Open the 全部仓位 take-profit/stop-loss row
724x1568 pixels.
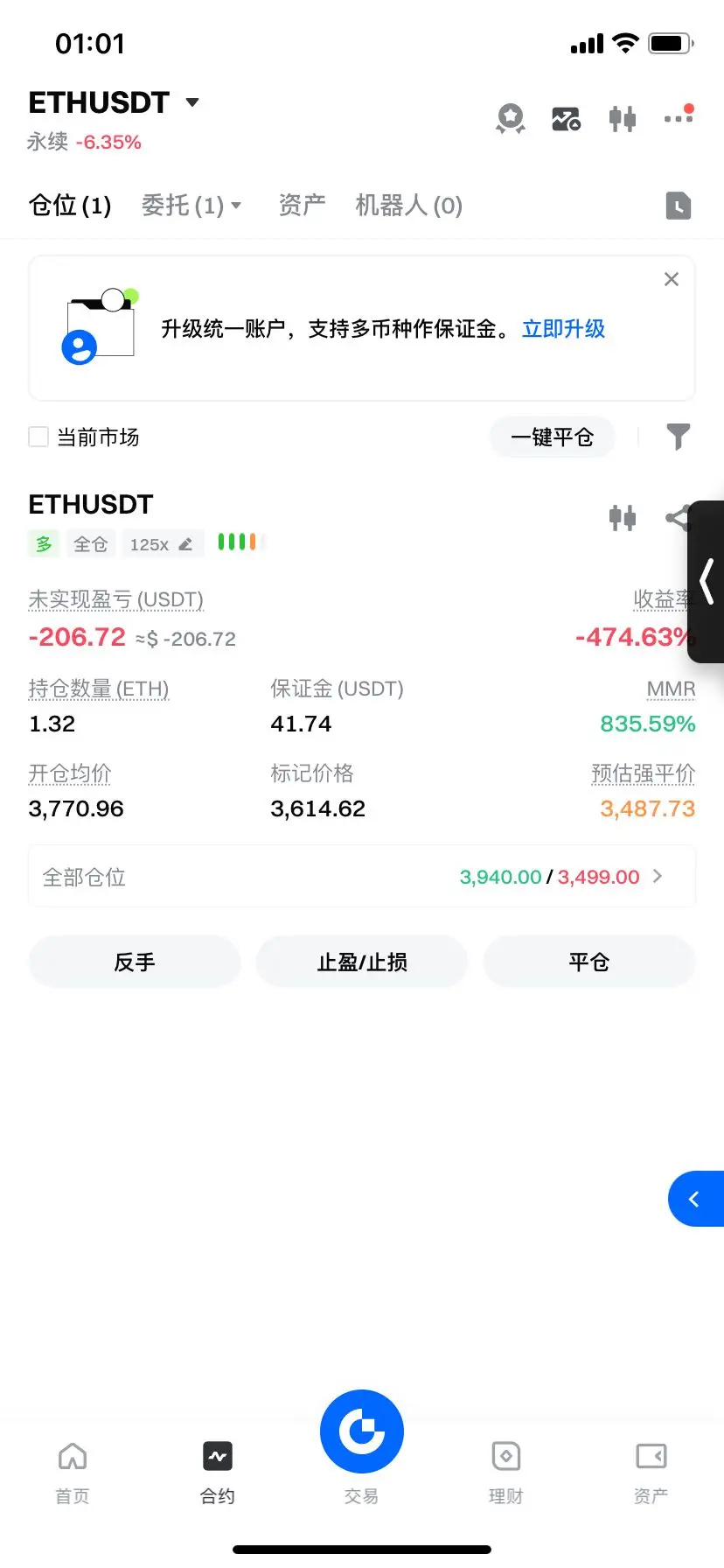coord(362,877)
